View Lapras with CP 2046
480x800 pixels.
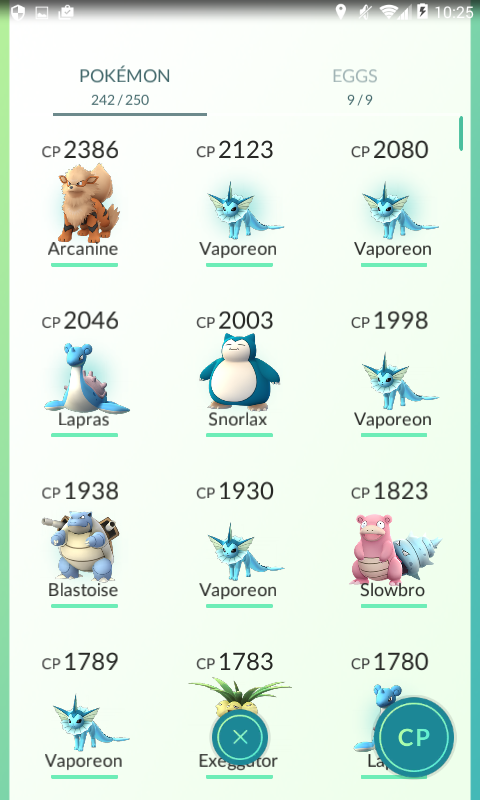click(x=84, y=374)
